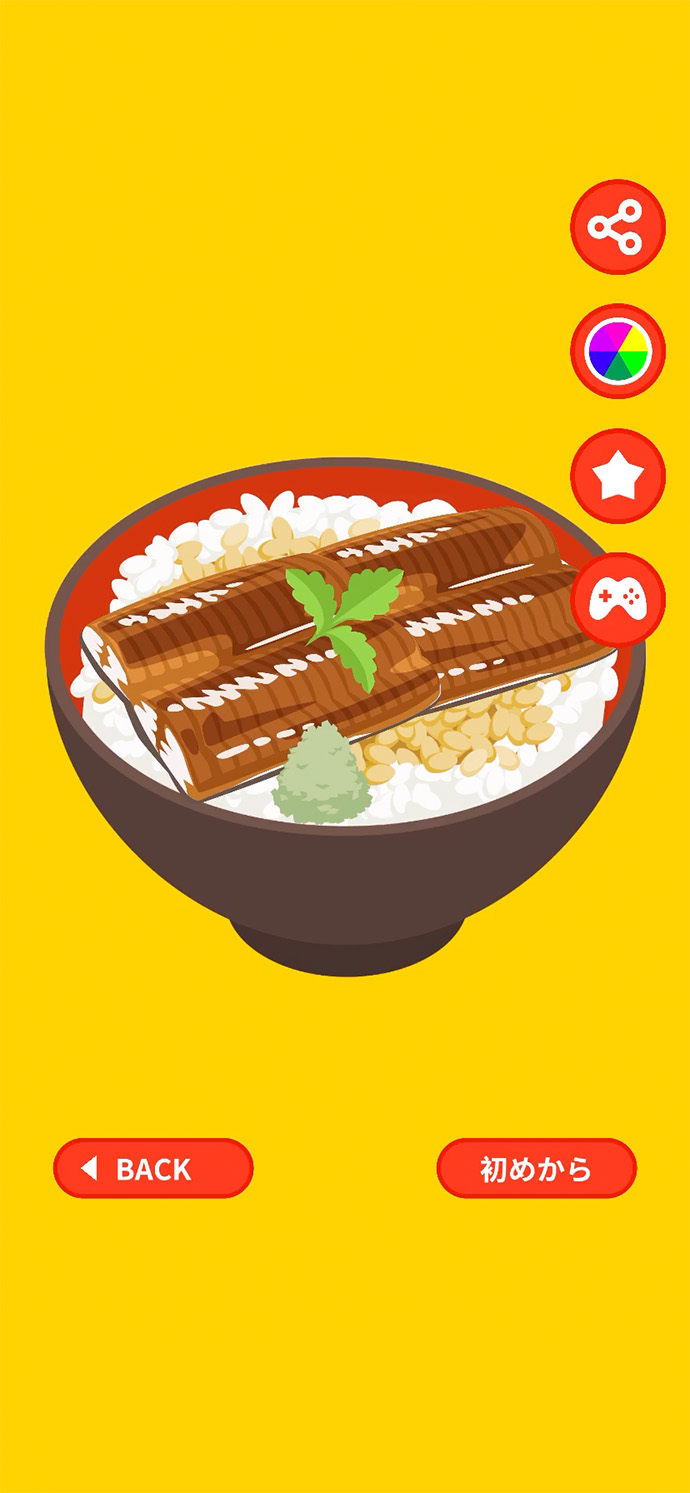The image size is (690, 1493).
Task: Tap the star button
Action: (617, 476)
